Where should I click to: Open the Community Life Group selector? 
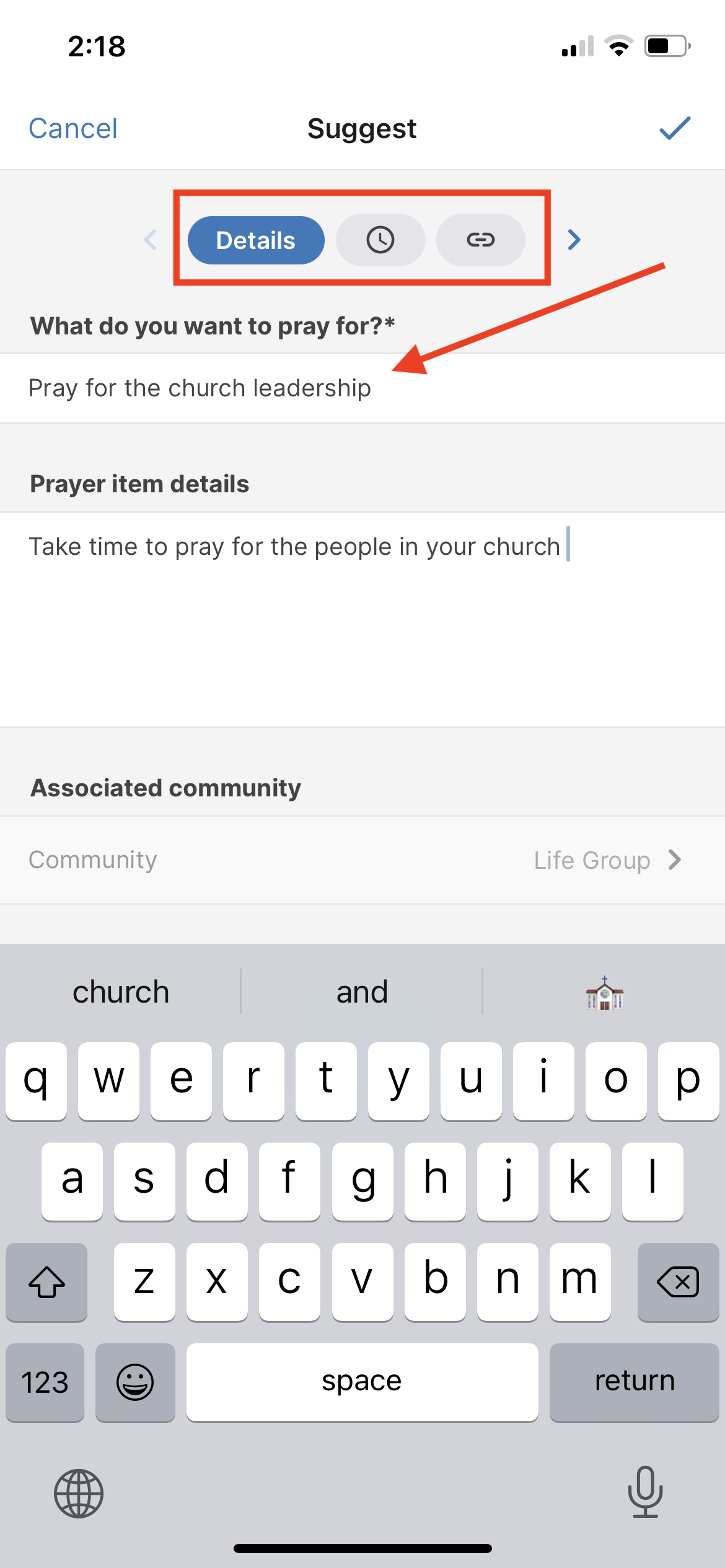click(362, 860)
